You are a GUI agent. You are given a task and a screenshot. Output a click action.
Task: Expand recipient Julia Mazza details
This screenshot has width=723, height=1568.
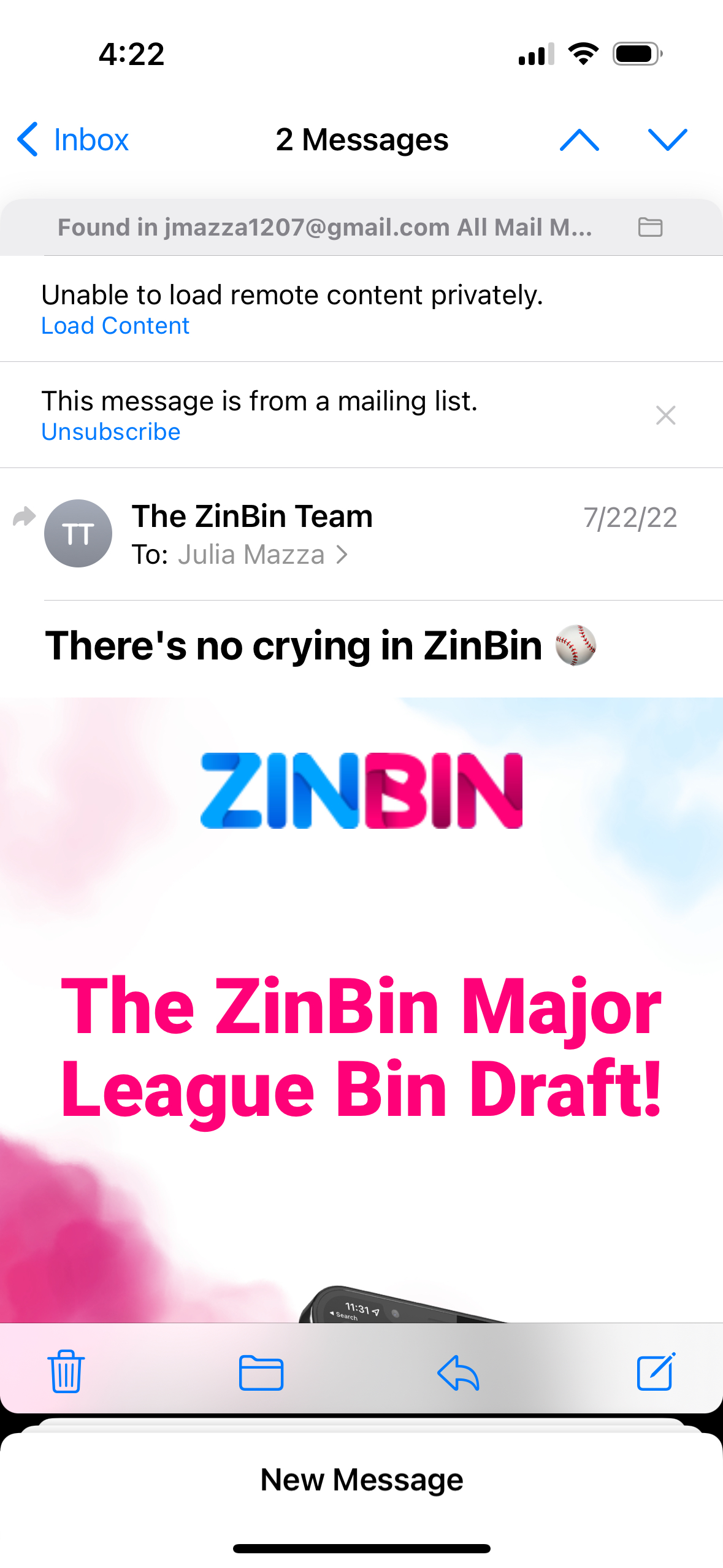(262, 555)
